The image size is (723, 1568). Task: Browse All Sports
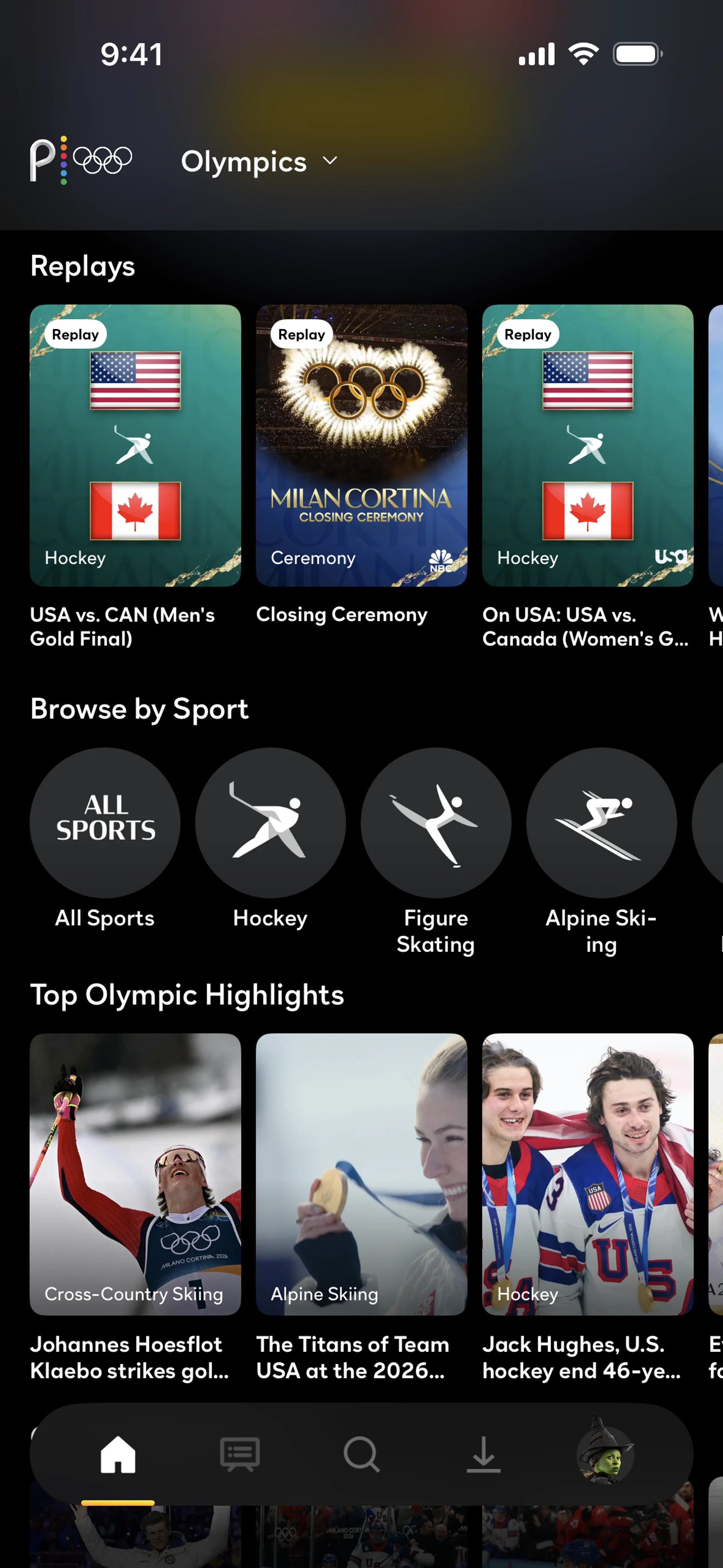(105, 822)
